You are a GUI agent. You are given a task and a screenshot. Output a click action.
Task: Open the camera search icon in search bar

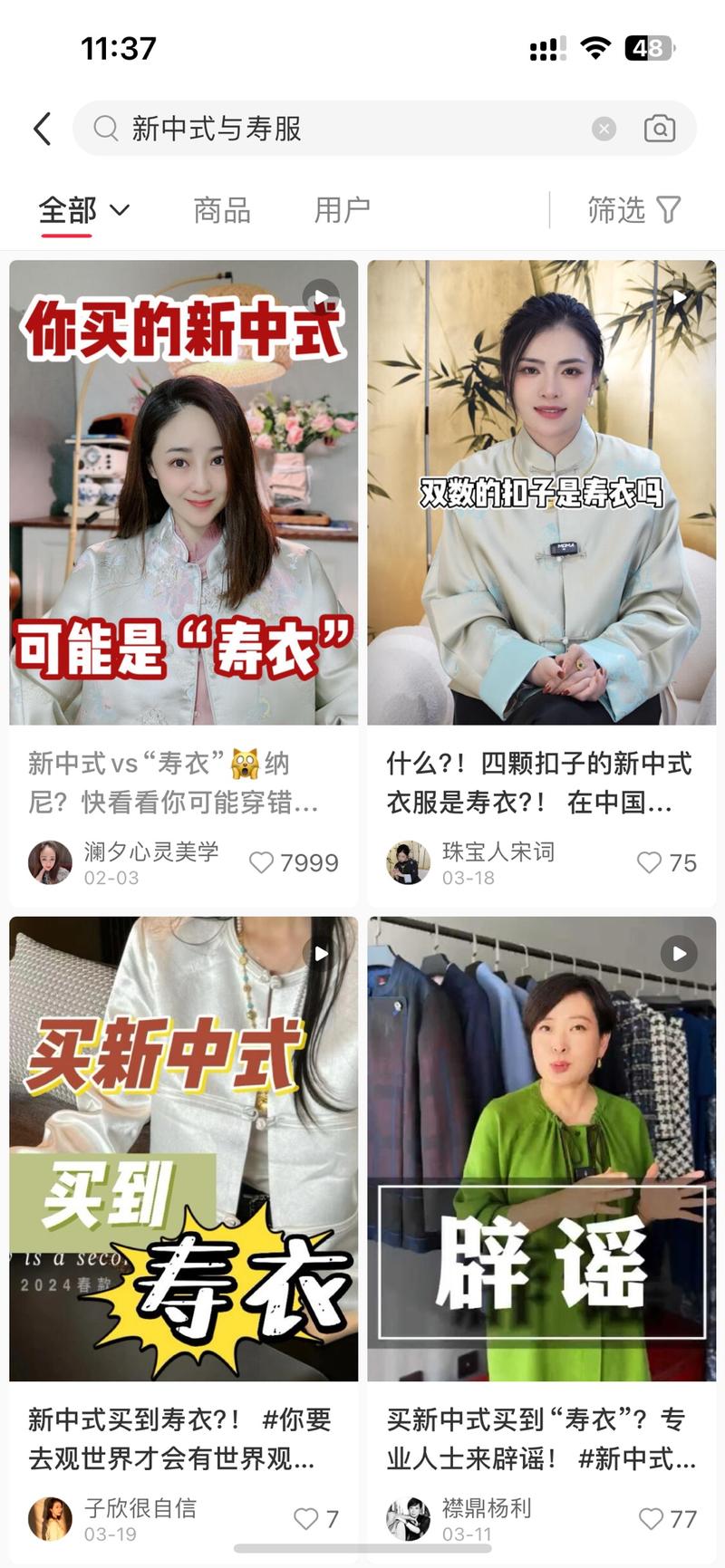click(660, 128)
